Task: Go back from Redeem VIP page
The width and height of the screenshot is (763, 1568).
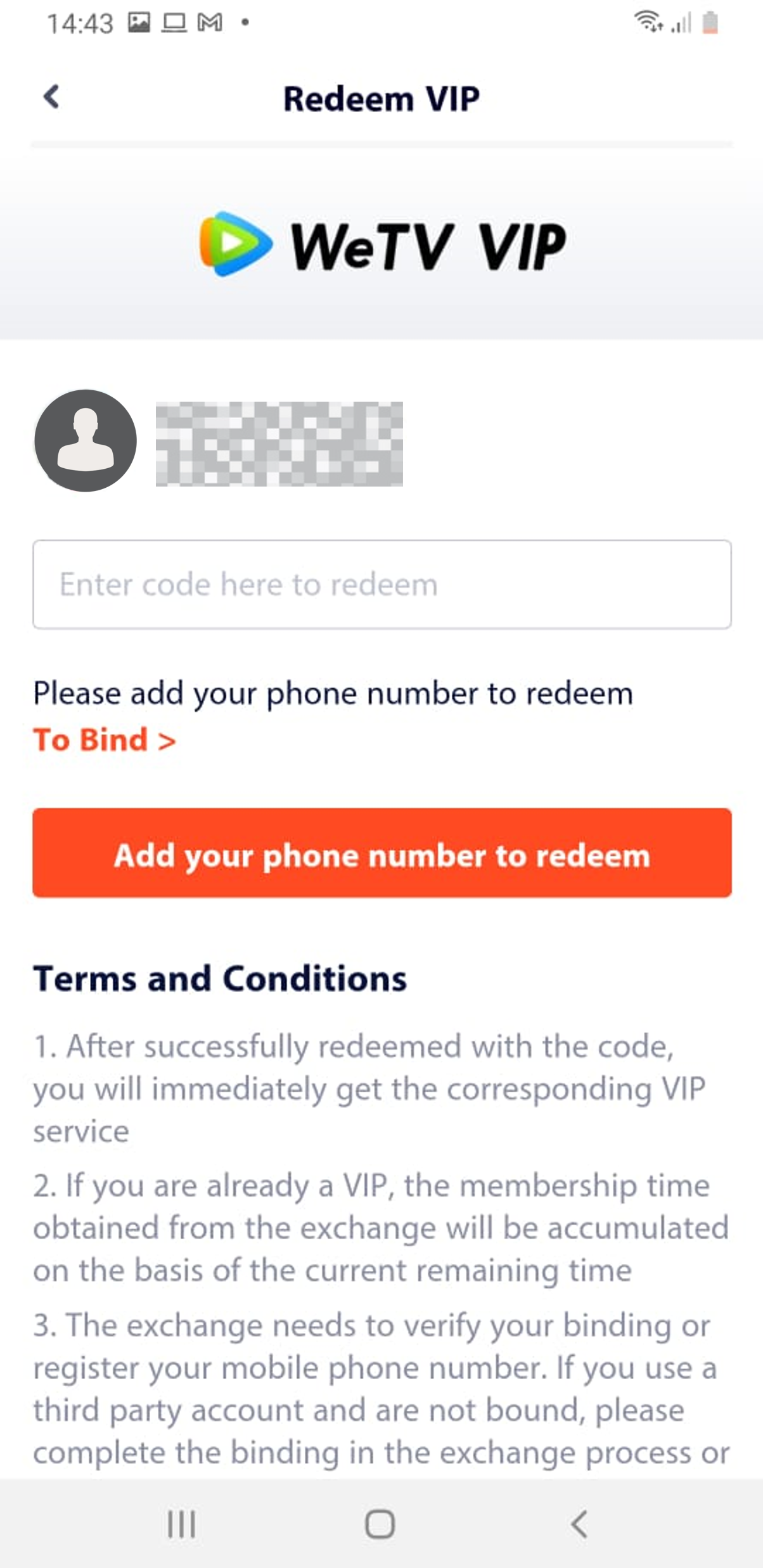Action: point(51,97)
